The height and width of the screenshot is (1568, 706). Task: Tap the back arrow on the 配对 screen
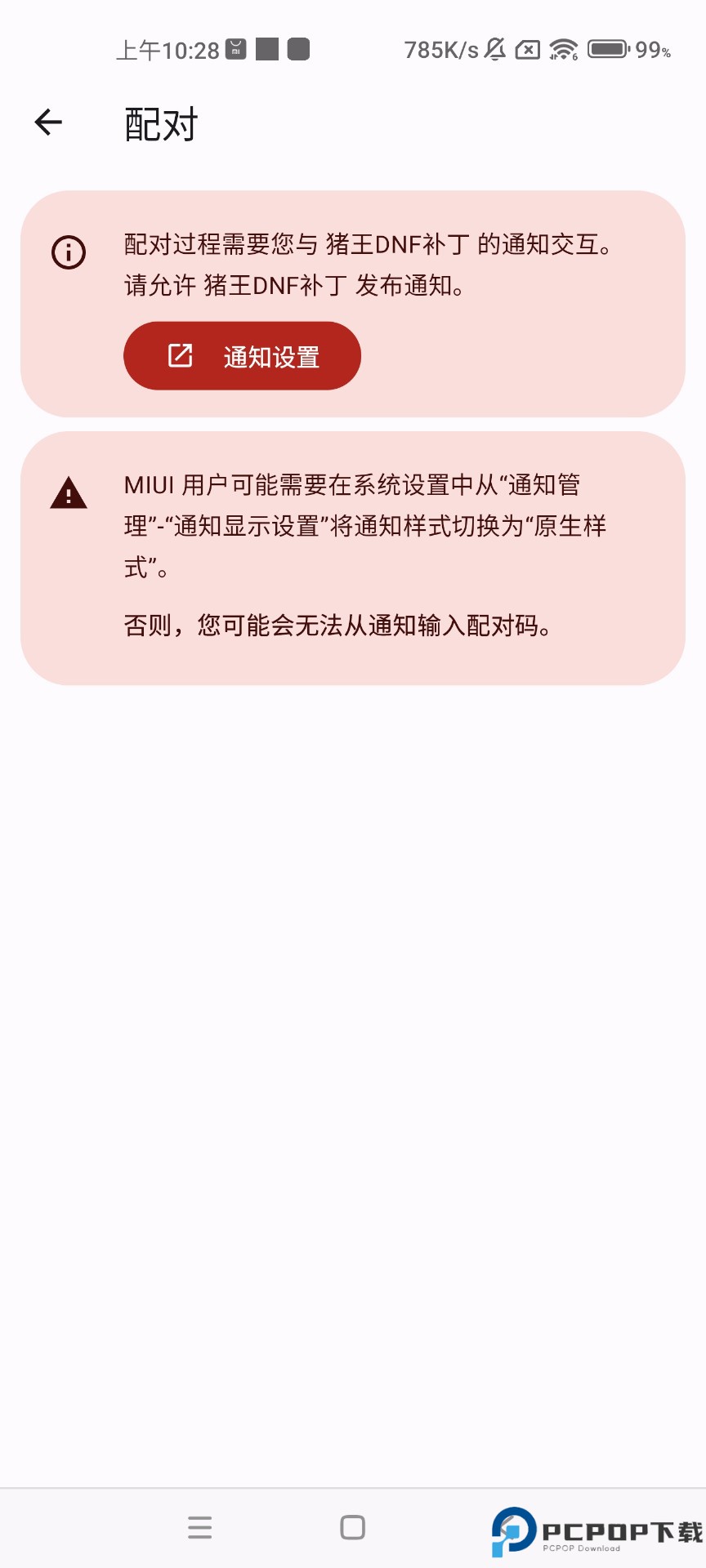click(x=47, y=122)
